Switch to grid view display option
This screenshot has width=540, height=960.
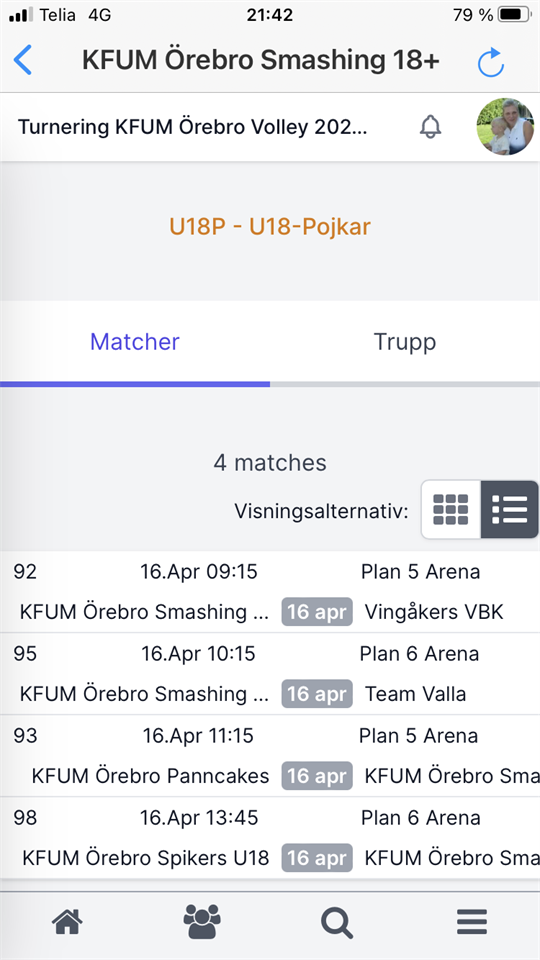click(451, 509)
